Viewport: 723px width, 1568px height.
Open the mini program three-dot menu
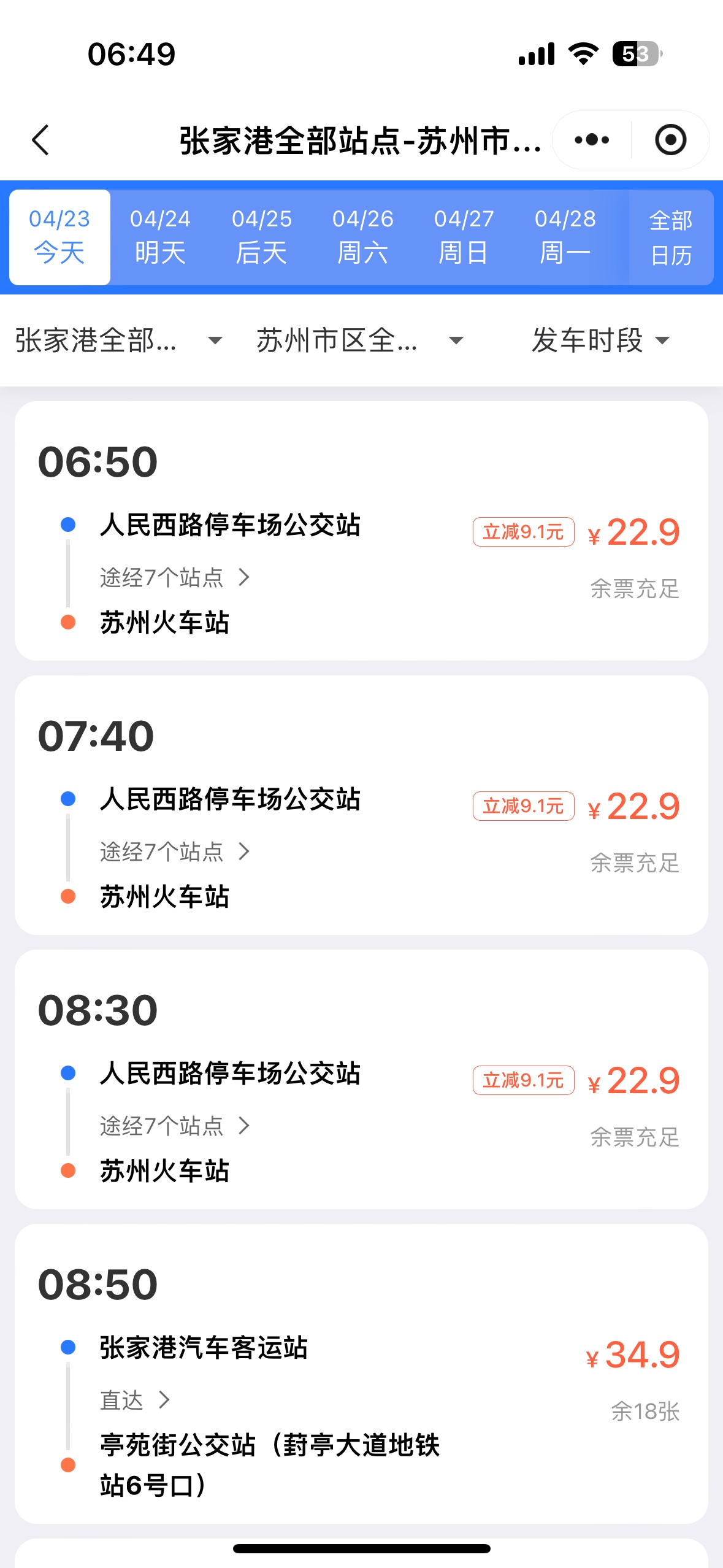click(592, 140)
